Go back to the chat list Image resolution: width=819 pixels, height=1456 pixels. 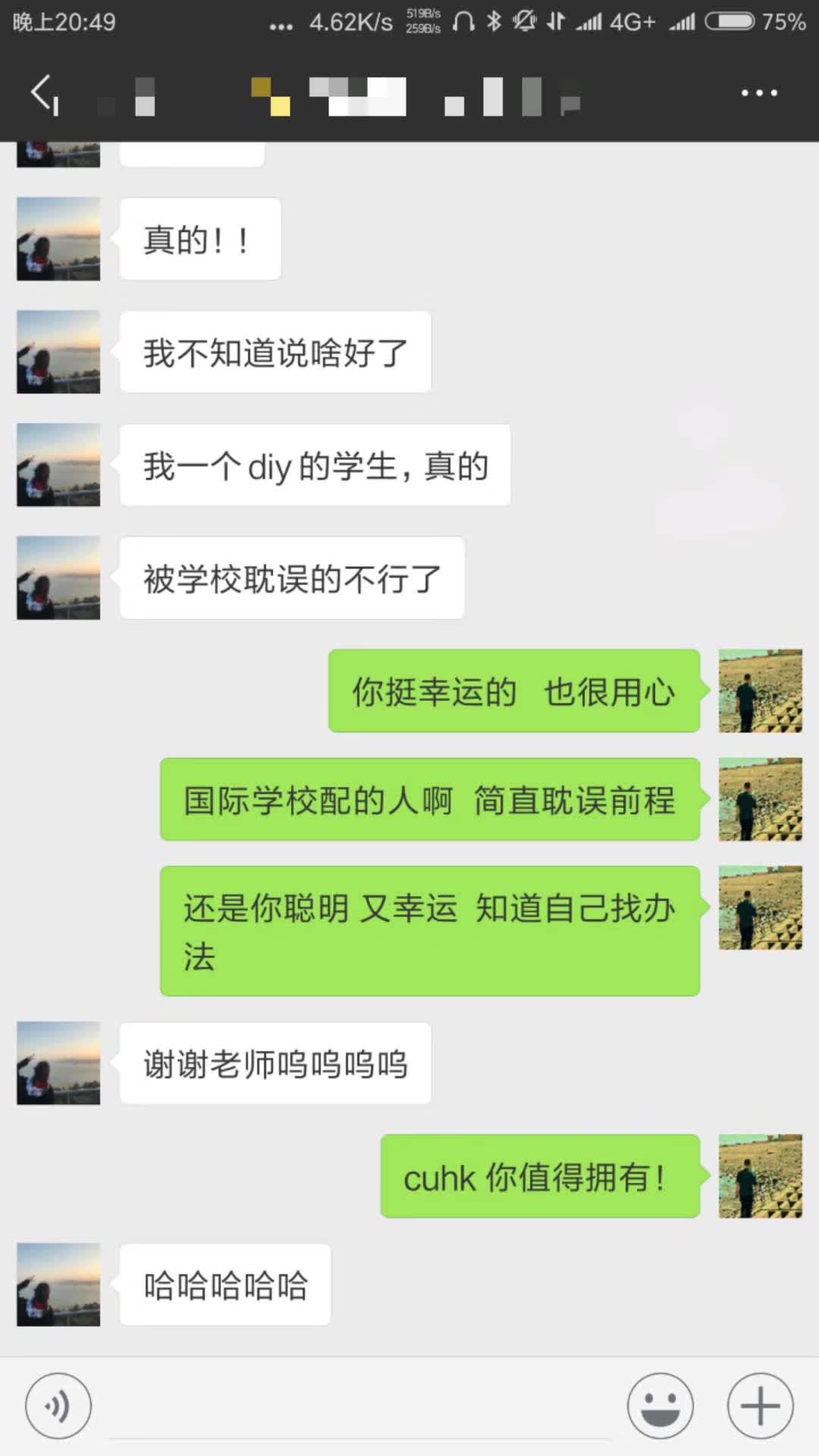pyautogui.click(x=44, y=94)
